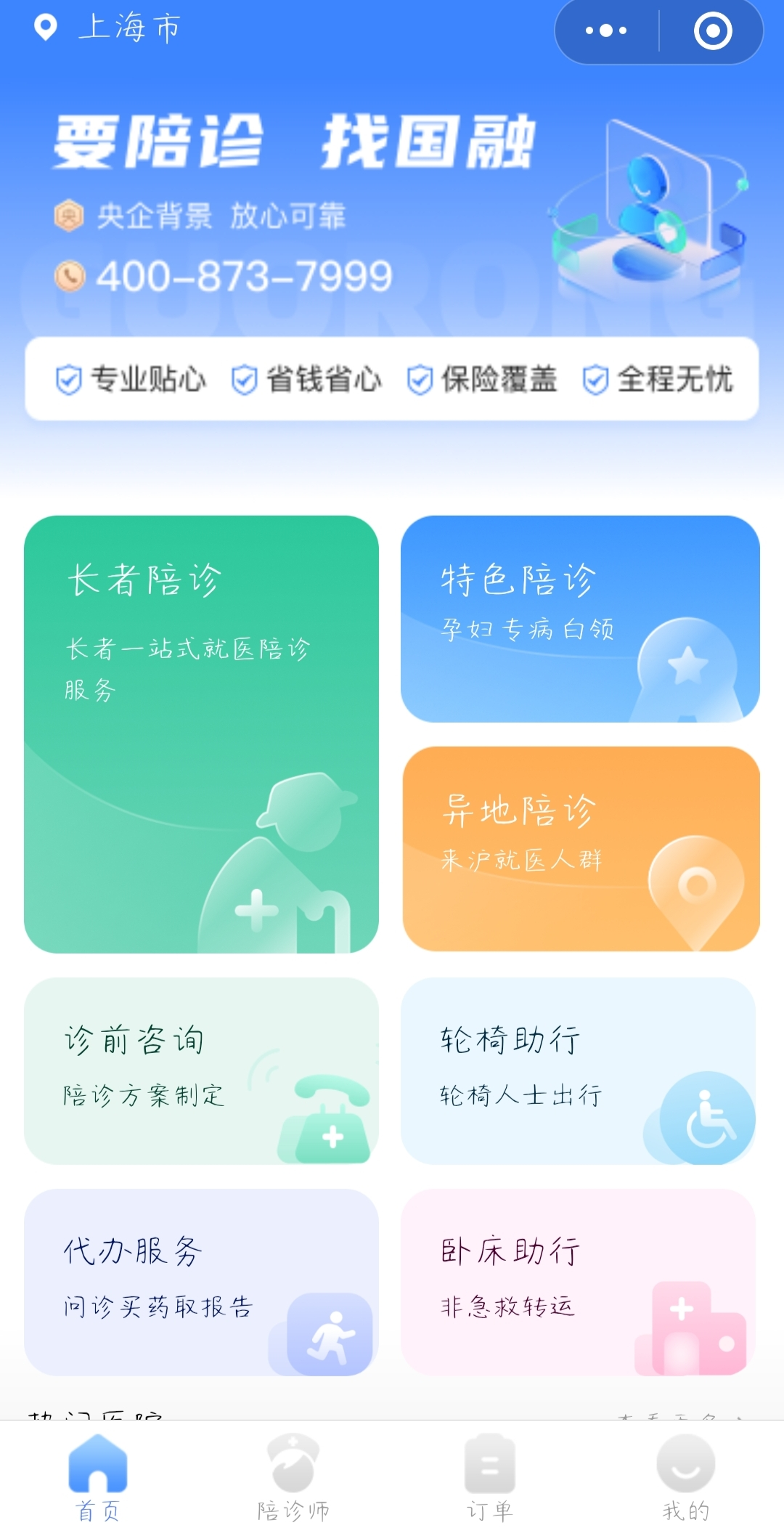This screenshot has height=1536, width=784.
Task: Open the 长者陪诊 service card
Action: coord(201,734)
